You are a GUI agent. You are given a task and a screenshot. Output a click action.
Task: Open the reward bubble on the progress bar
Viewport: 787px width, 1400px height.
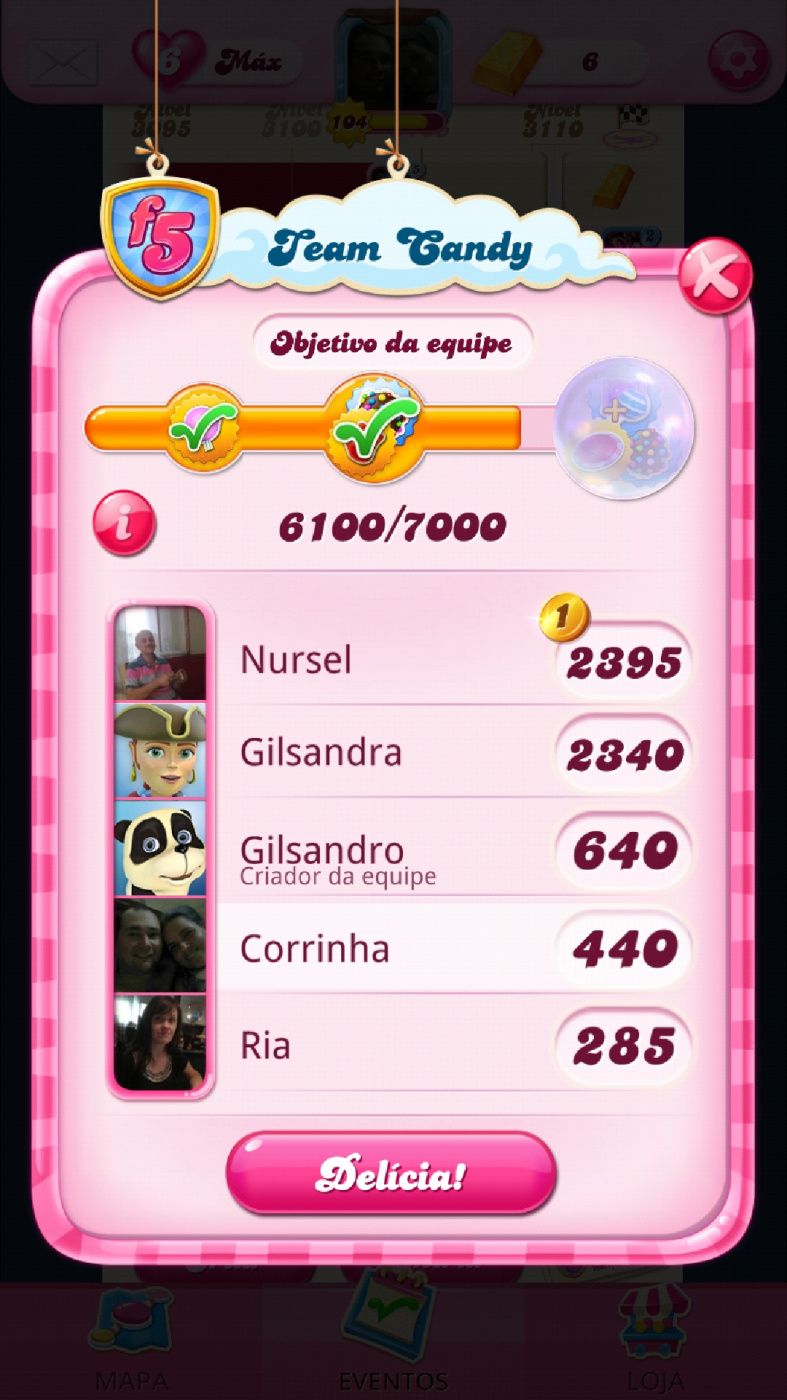click(x=625, y=429)
